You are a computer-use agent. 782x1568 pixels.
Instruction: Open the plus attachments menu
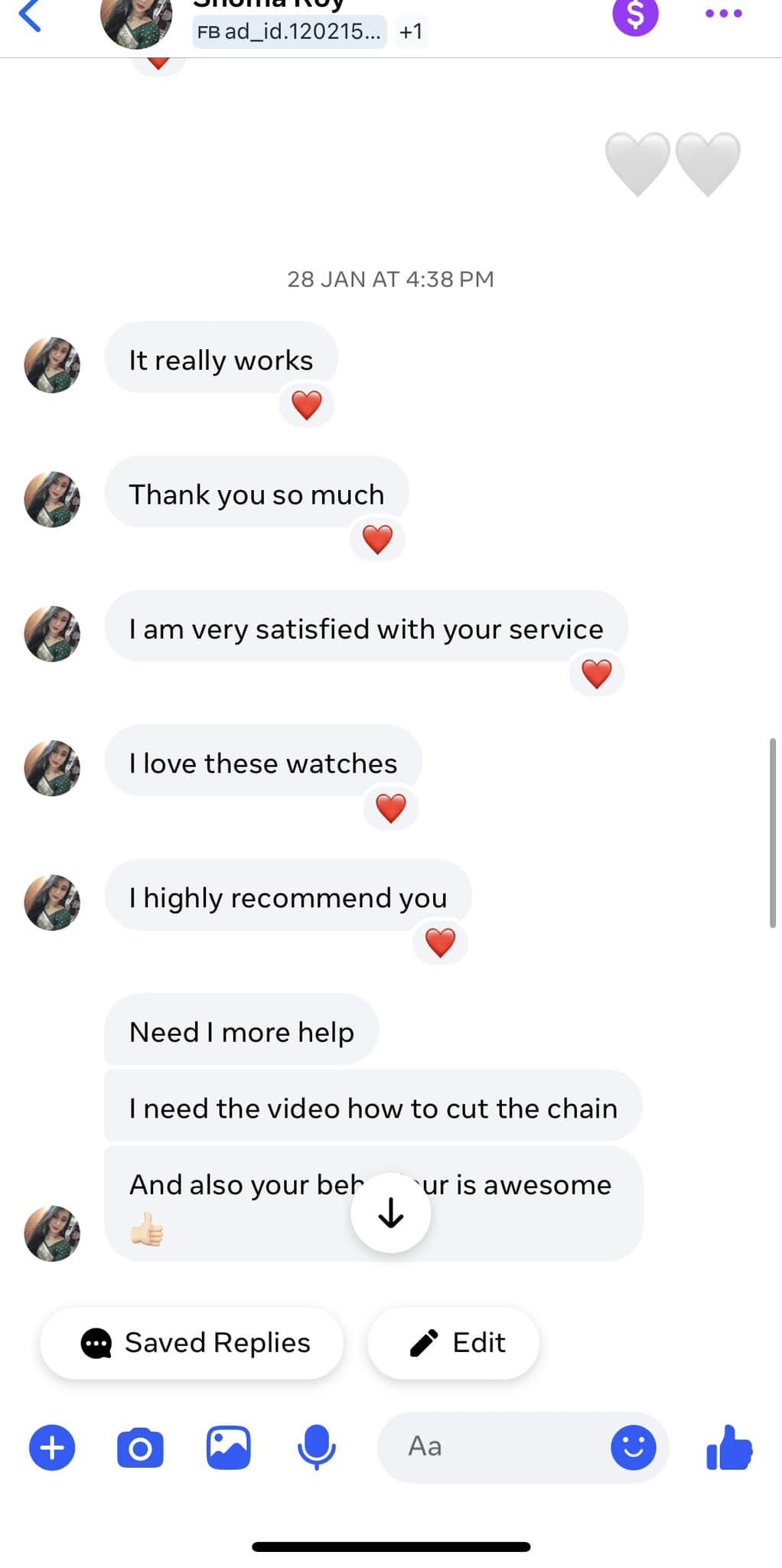click(x=52, y=1448)
